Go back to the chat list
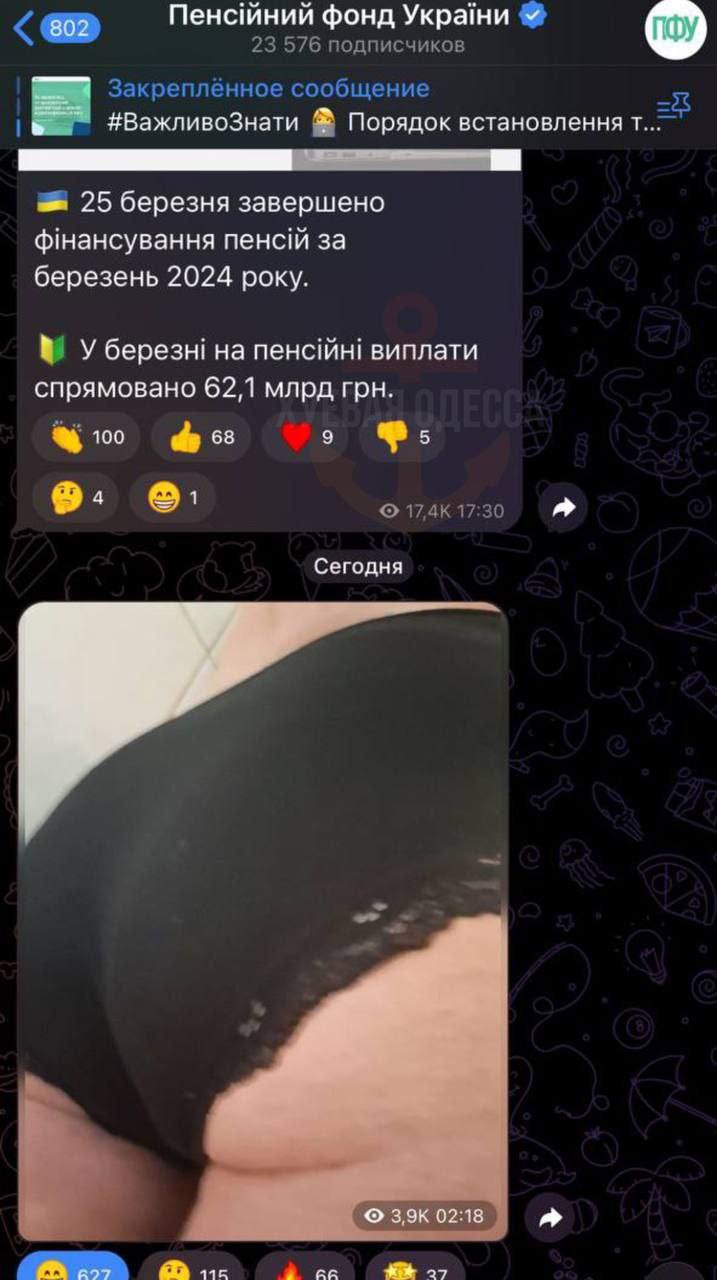The width and height of the screenshot is (717, 1280). click(x=56, y=27)
